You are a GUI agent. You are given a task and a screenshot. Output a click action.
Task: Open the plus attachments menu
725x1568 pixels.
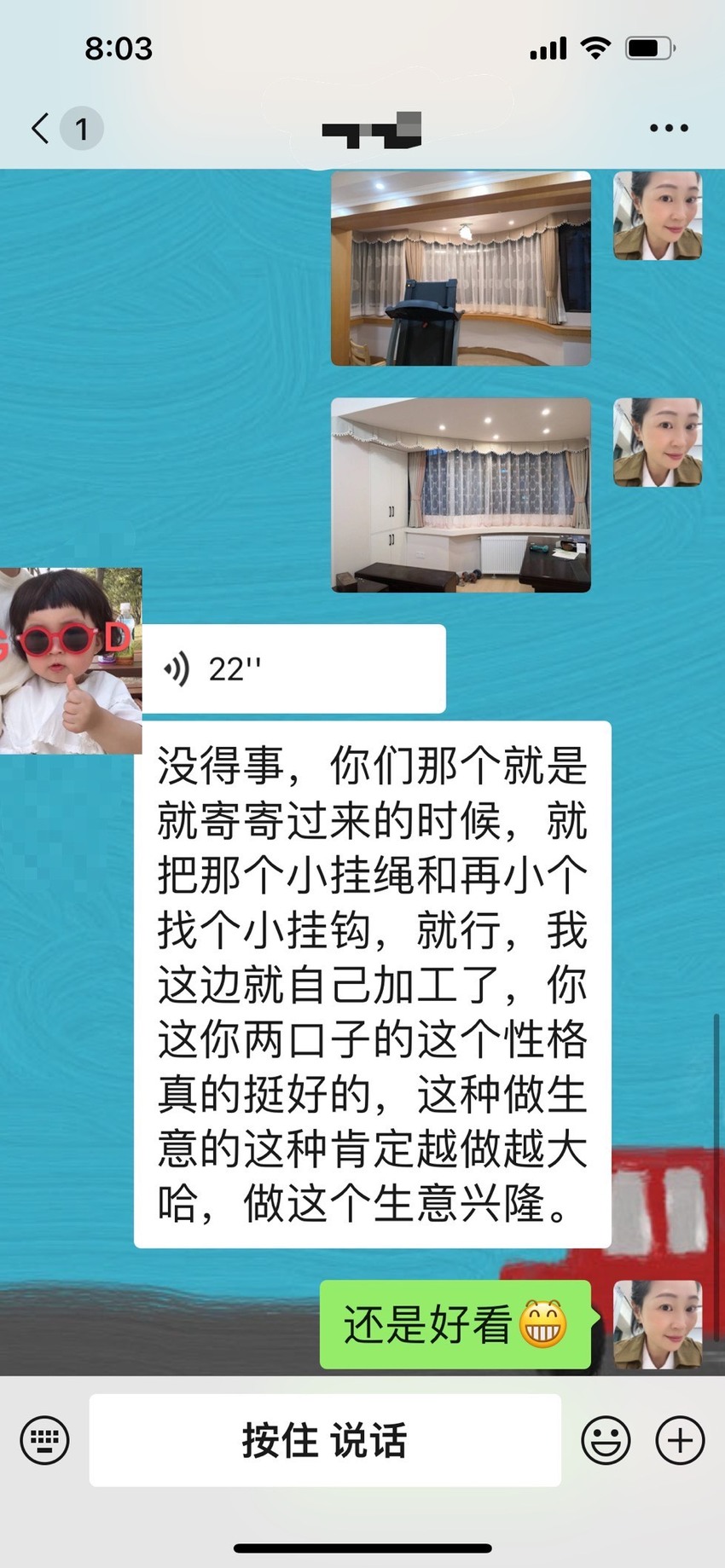pos(680,1440)
